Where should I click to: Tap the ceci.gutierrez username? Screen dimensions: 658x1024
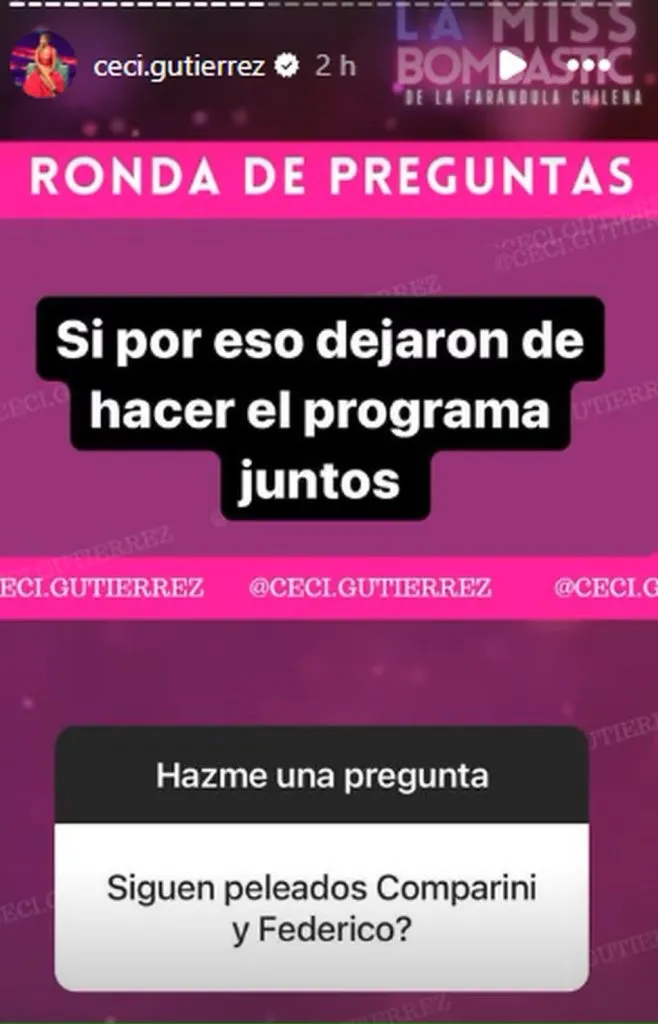click(178, 66)
